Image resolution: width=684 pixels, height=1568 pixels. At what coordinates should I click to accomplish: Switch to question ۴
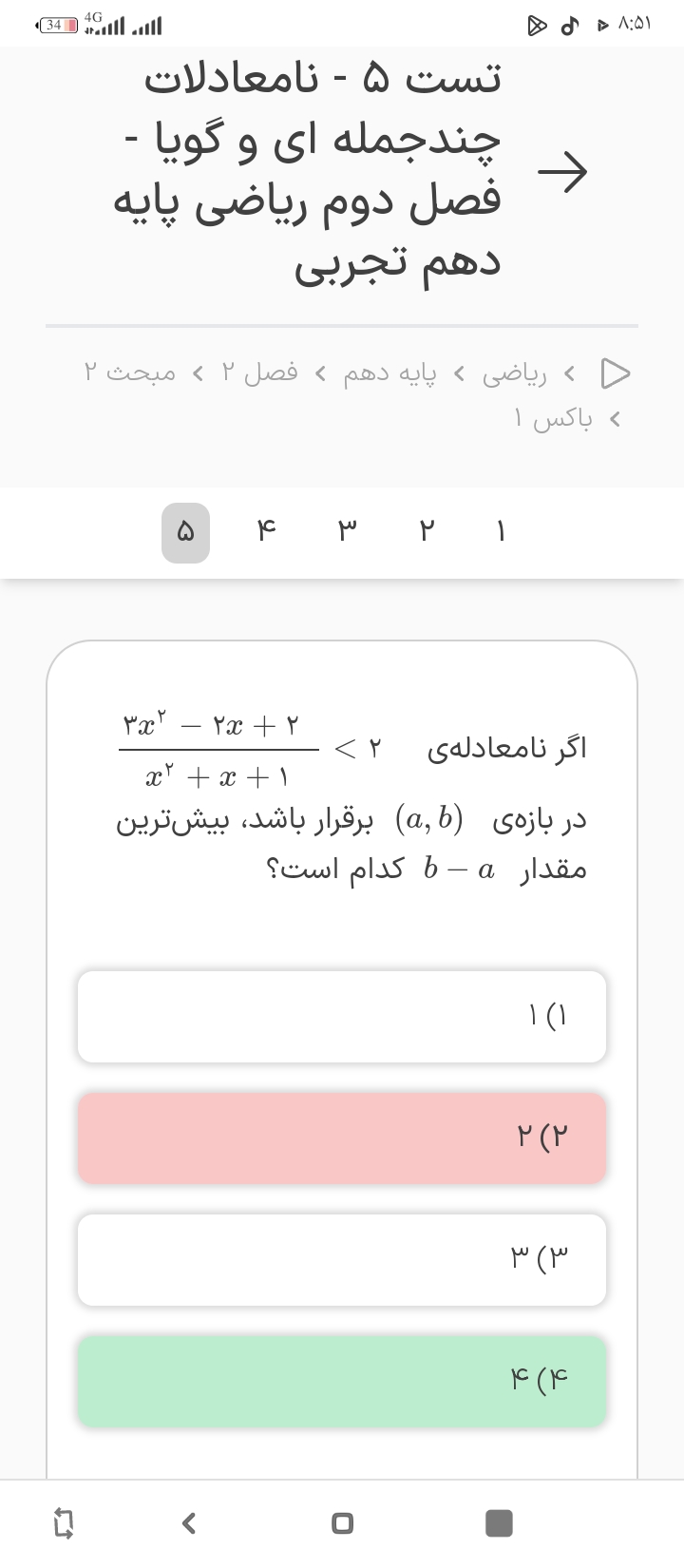click(266, 533)
